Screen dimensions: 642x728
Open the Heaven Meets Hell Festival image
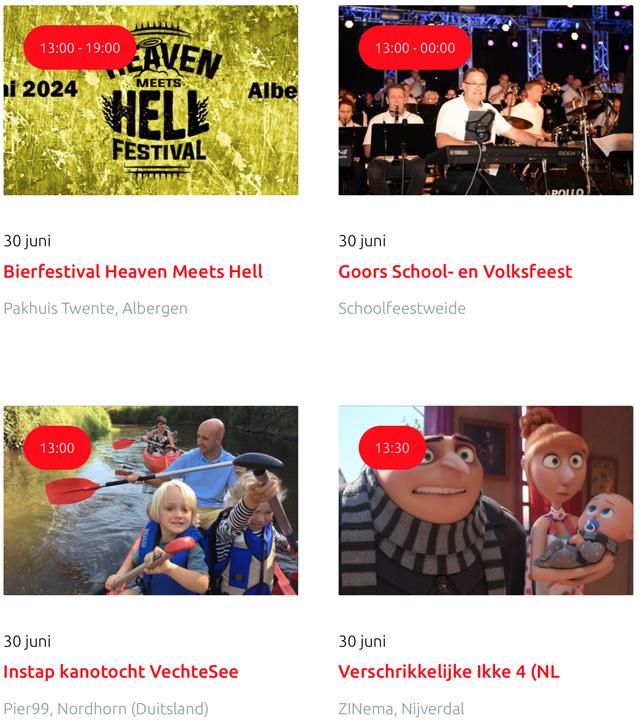(x=151, y=100)
